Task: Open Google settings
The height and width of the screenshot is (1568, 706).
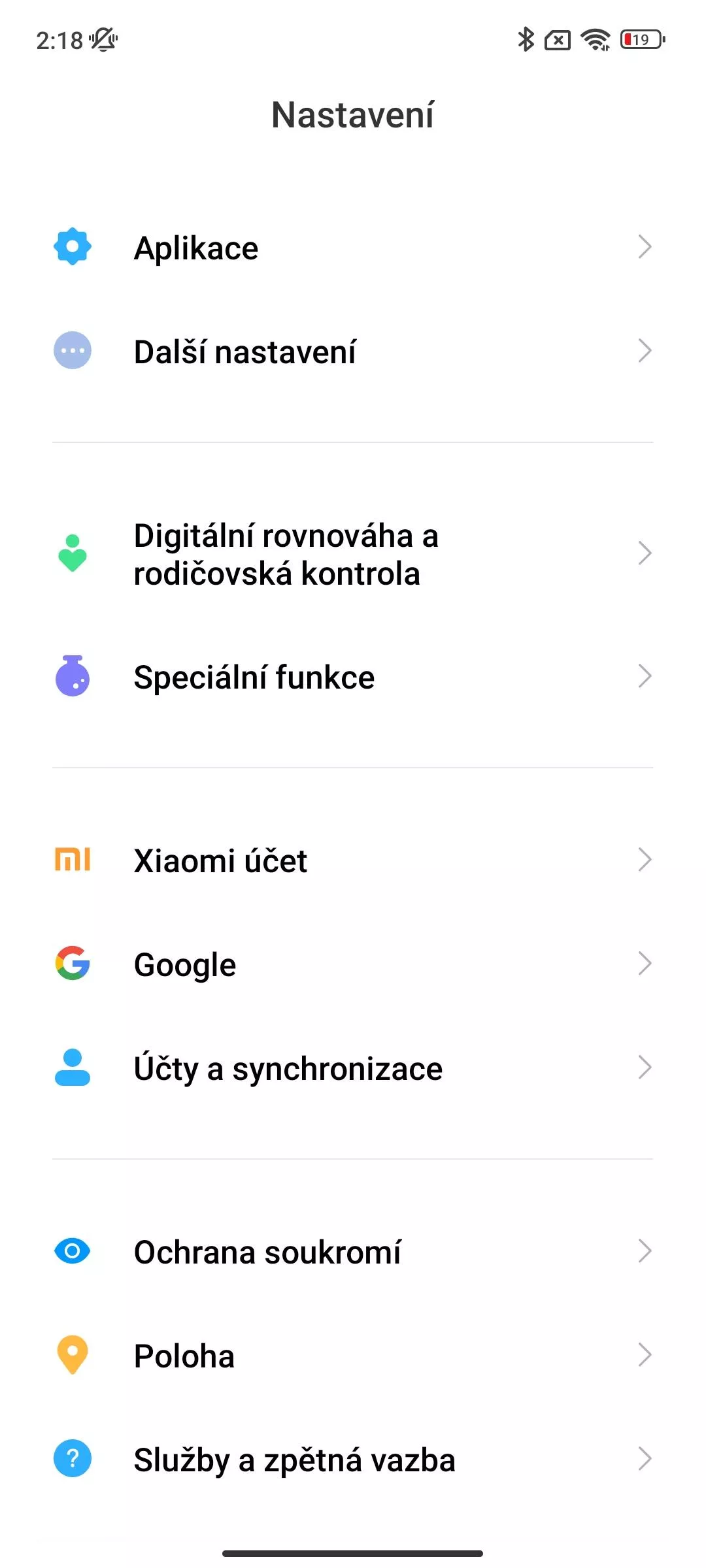Action: coord(353,964)
